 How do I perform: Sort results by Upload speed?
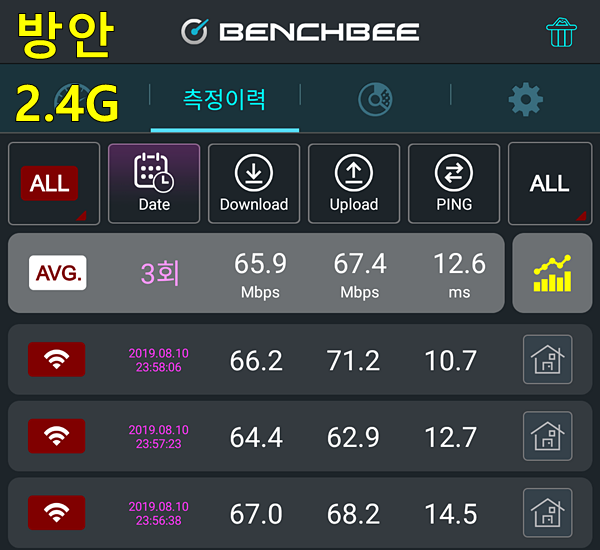point(354,183)
